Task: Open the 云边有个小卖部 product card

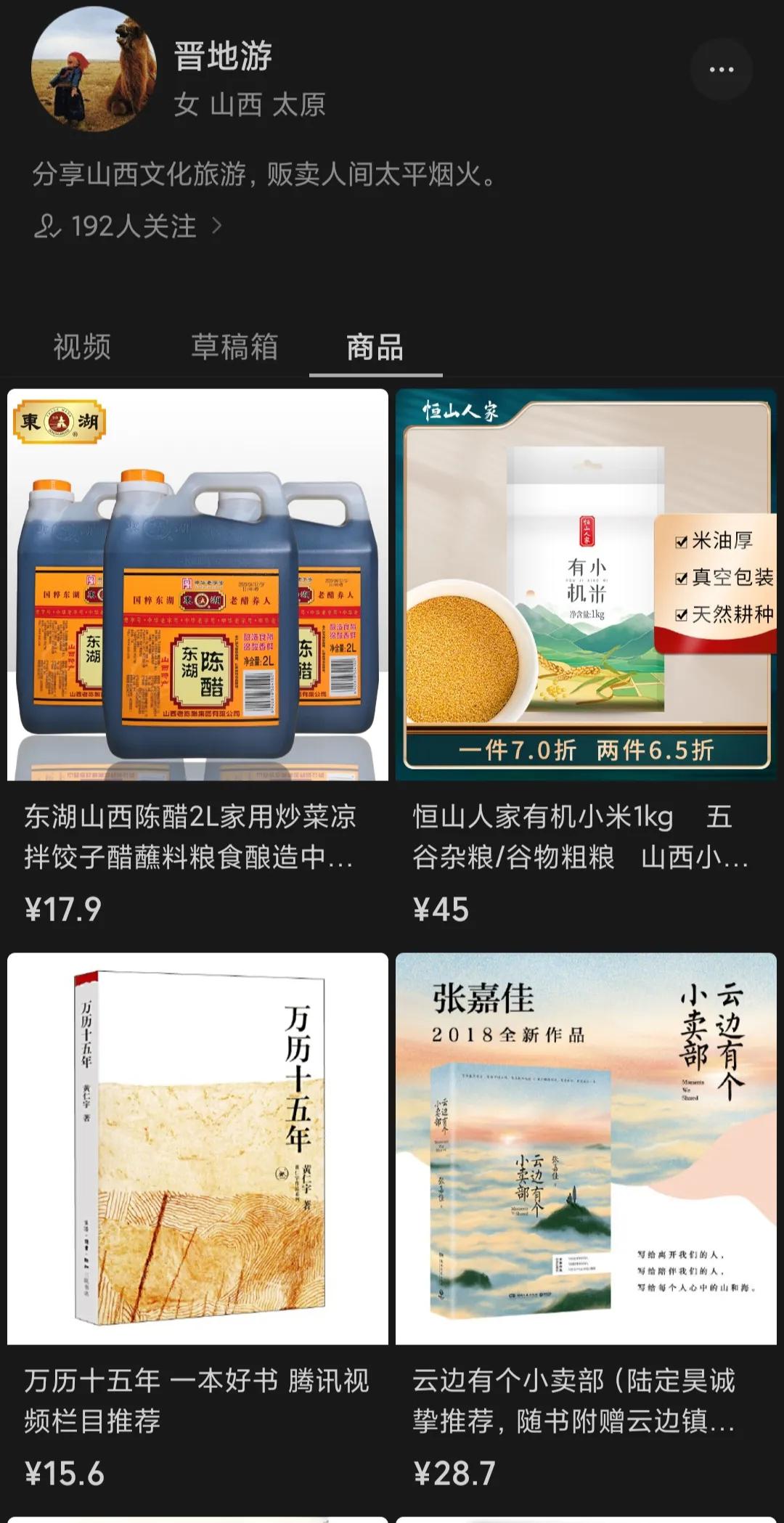Action: click(587, 1147)
